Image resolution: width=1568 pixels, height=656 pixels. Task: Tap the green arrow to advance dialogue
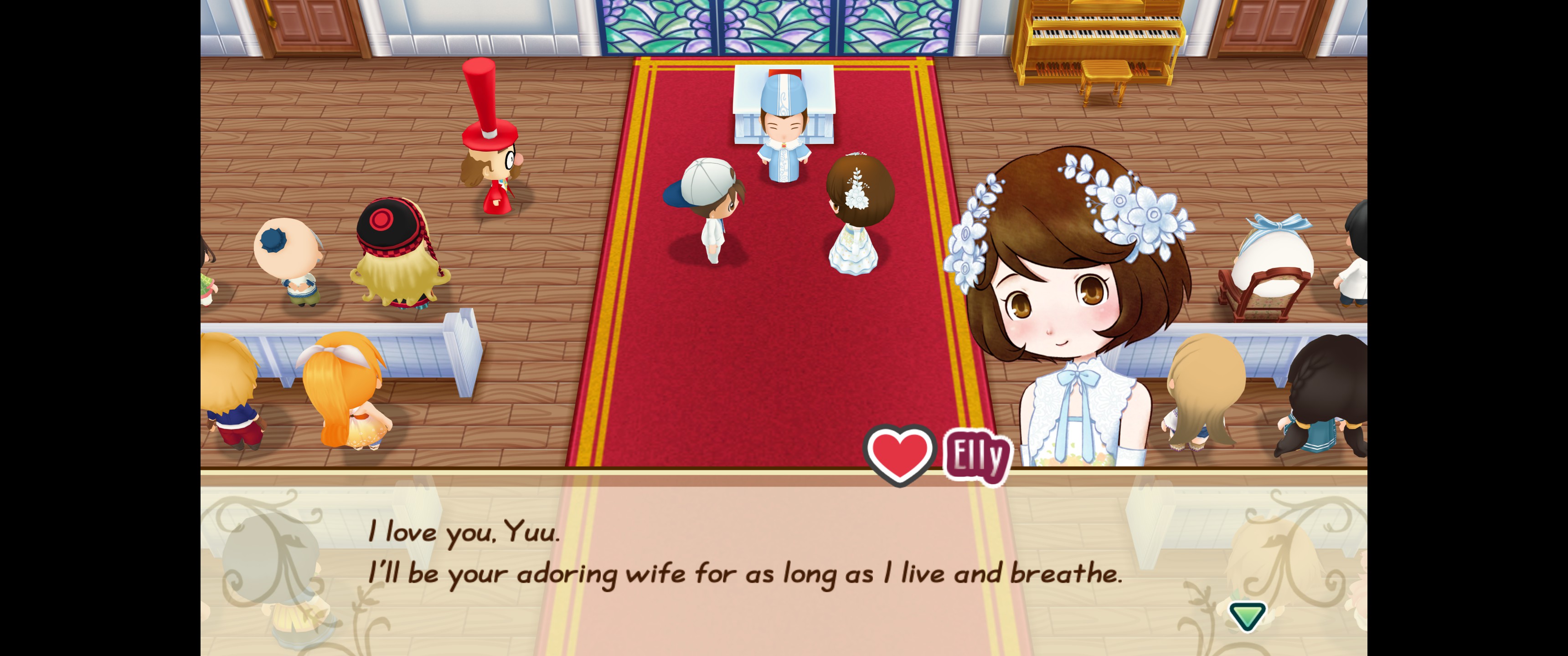point(1247,616)
